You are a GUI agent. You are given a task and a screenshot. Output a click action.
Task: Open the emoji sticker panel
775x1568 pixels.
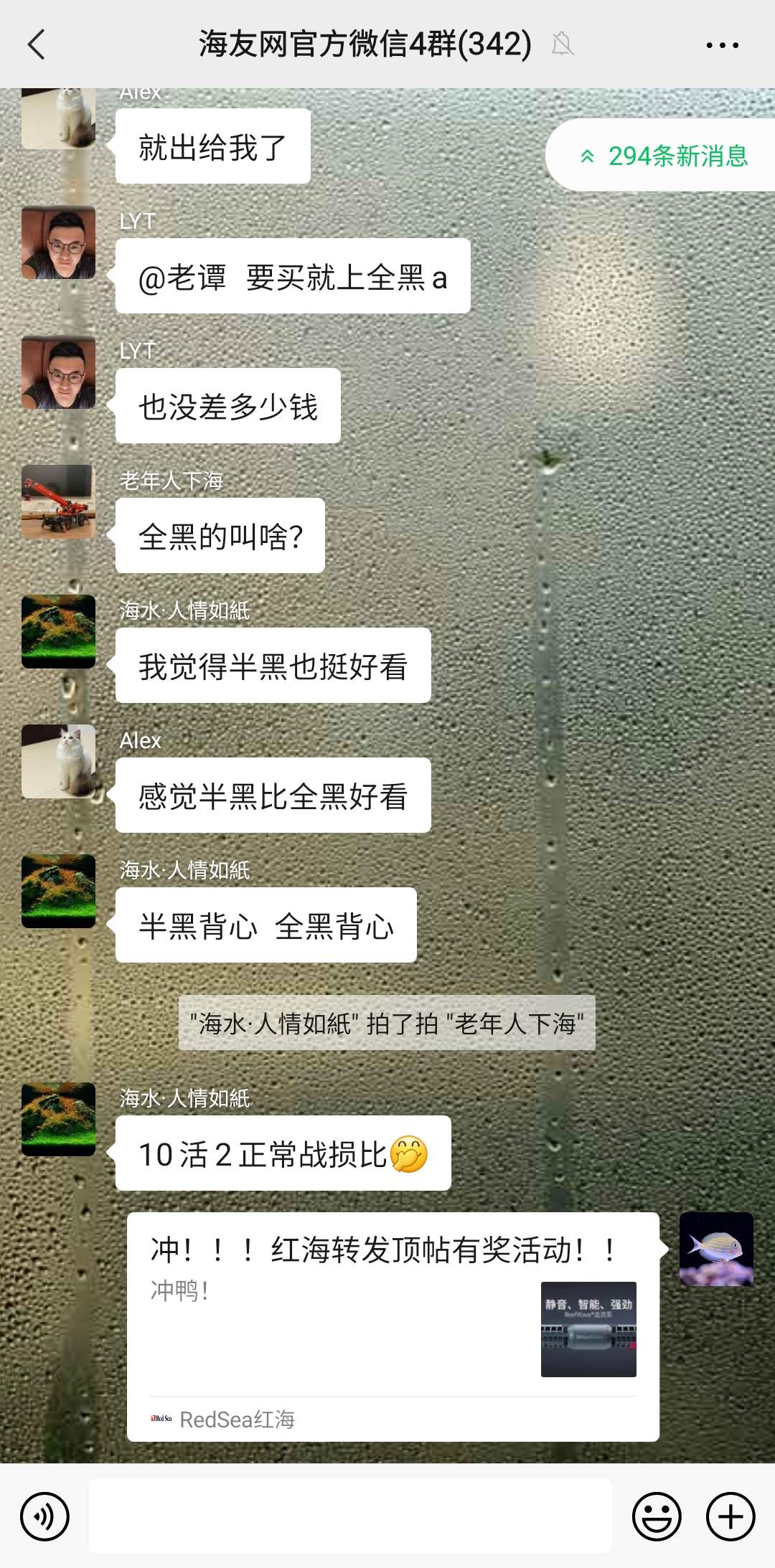(656, 1516)
